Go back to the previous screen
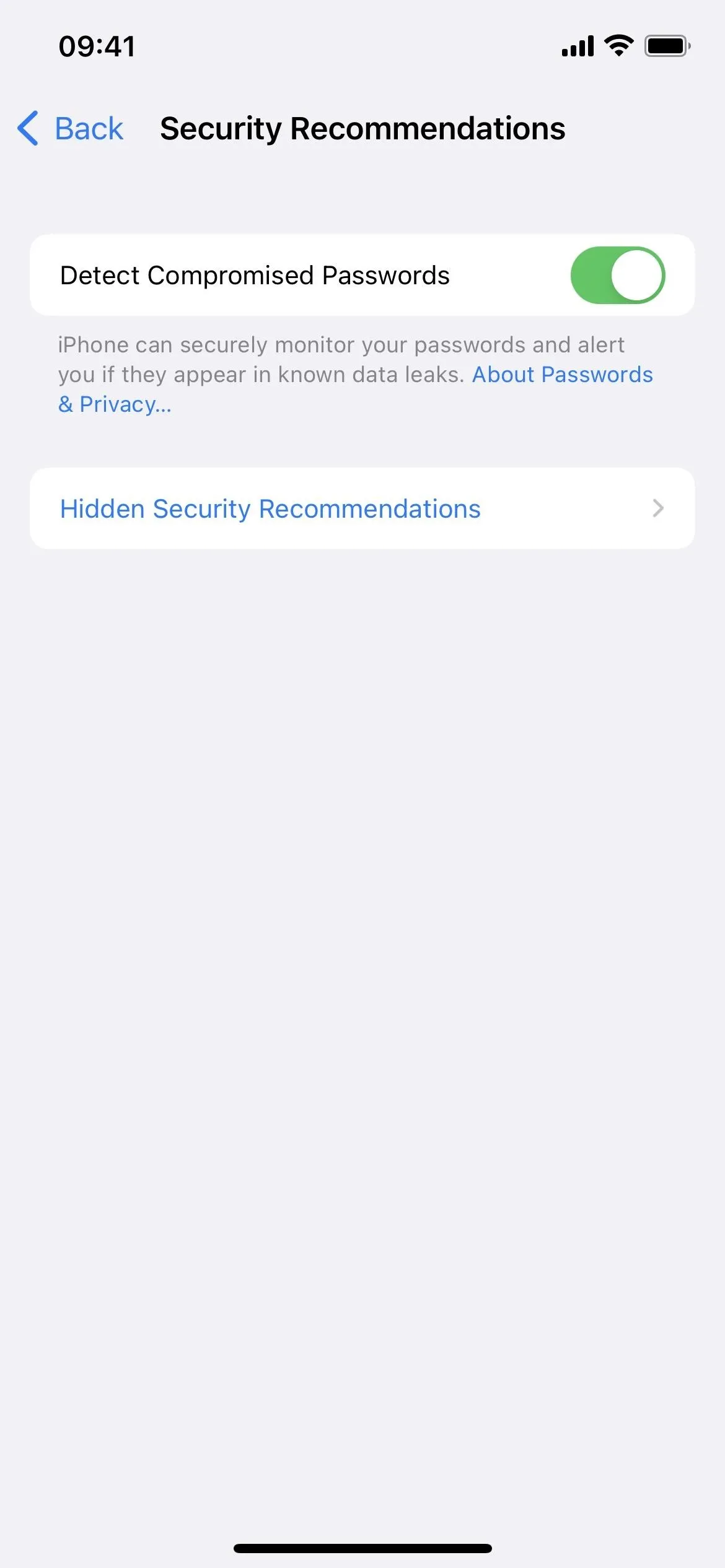This screenshot has width=725, height=1568. tap(71, 129)
